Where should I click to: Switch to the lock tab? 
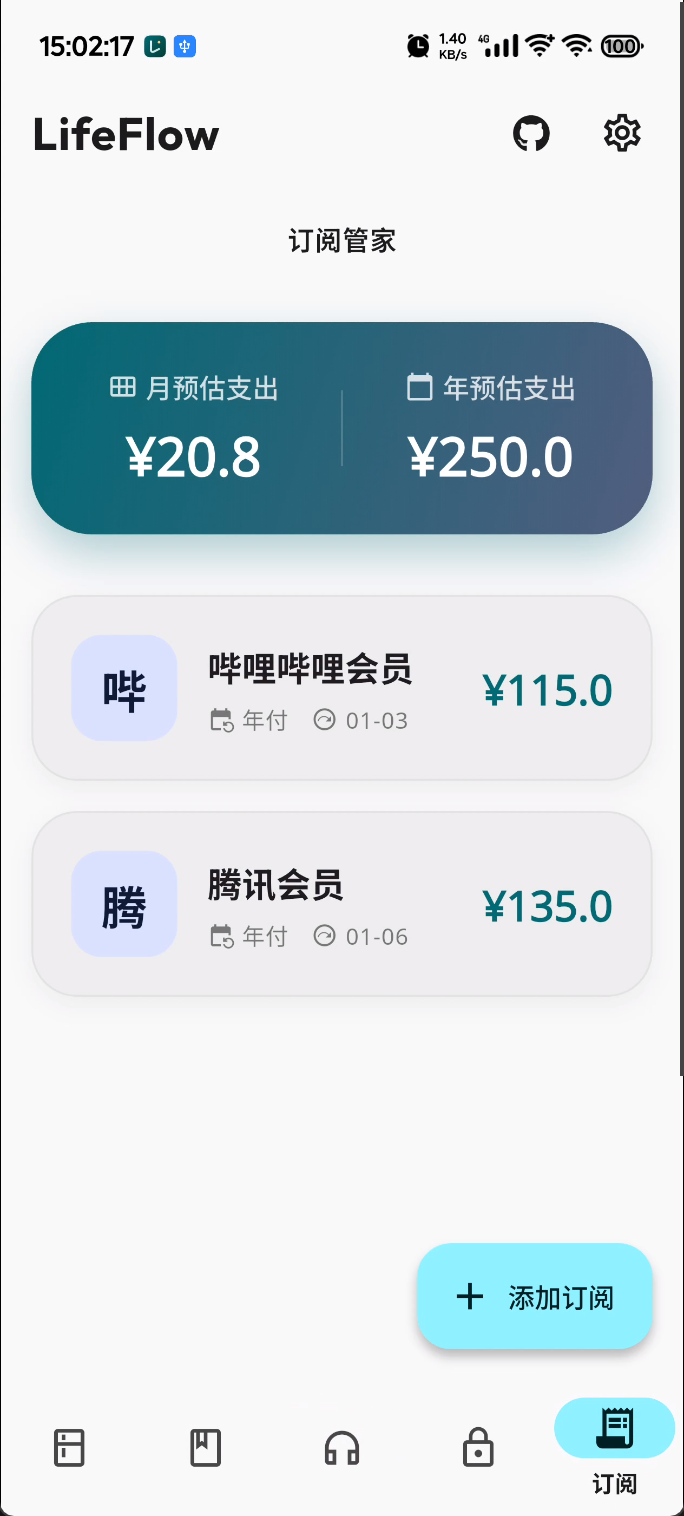click(478, 1447)
